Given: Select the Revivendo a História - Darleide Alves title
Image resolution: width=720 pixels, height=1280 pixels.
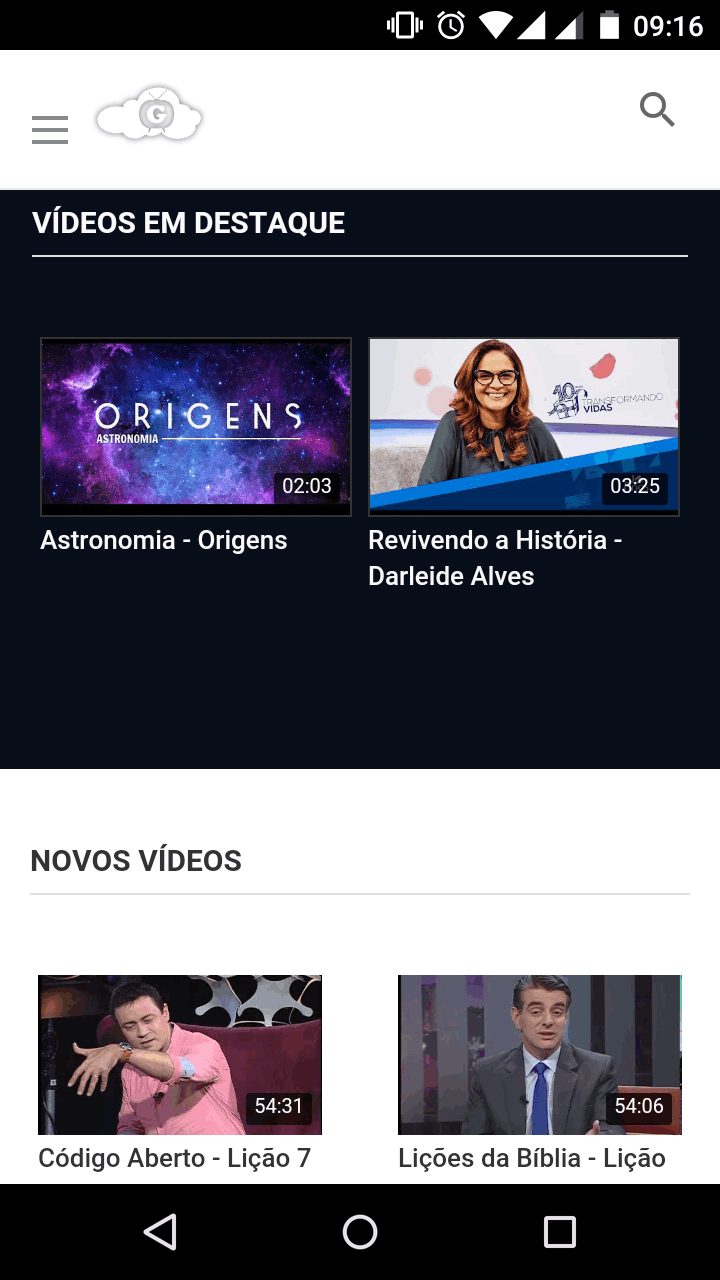Looking at the screenshot, I should click(x=495, y=558).
